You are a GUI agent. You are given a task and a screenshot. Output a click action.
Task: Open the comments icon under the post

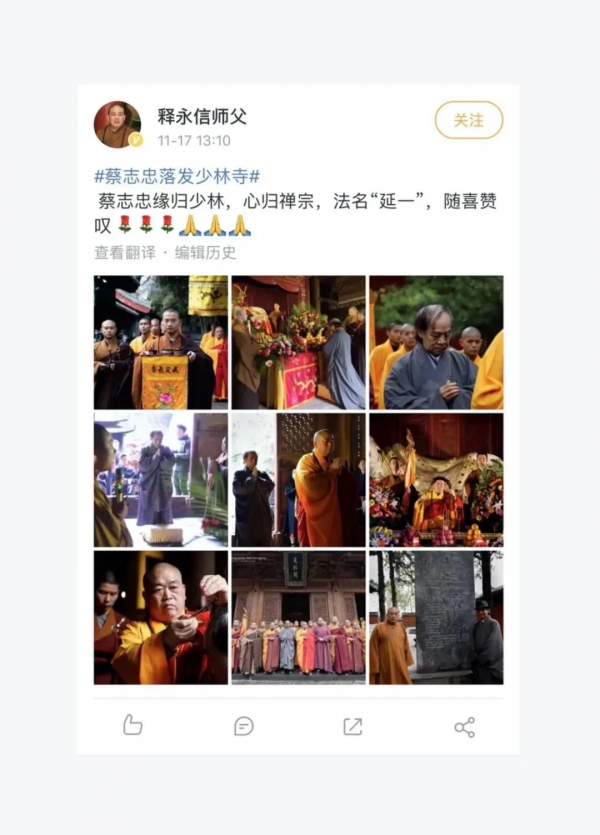[243, 726]
